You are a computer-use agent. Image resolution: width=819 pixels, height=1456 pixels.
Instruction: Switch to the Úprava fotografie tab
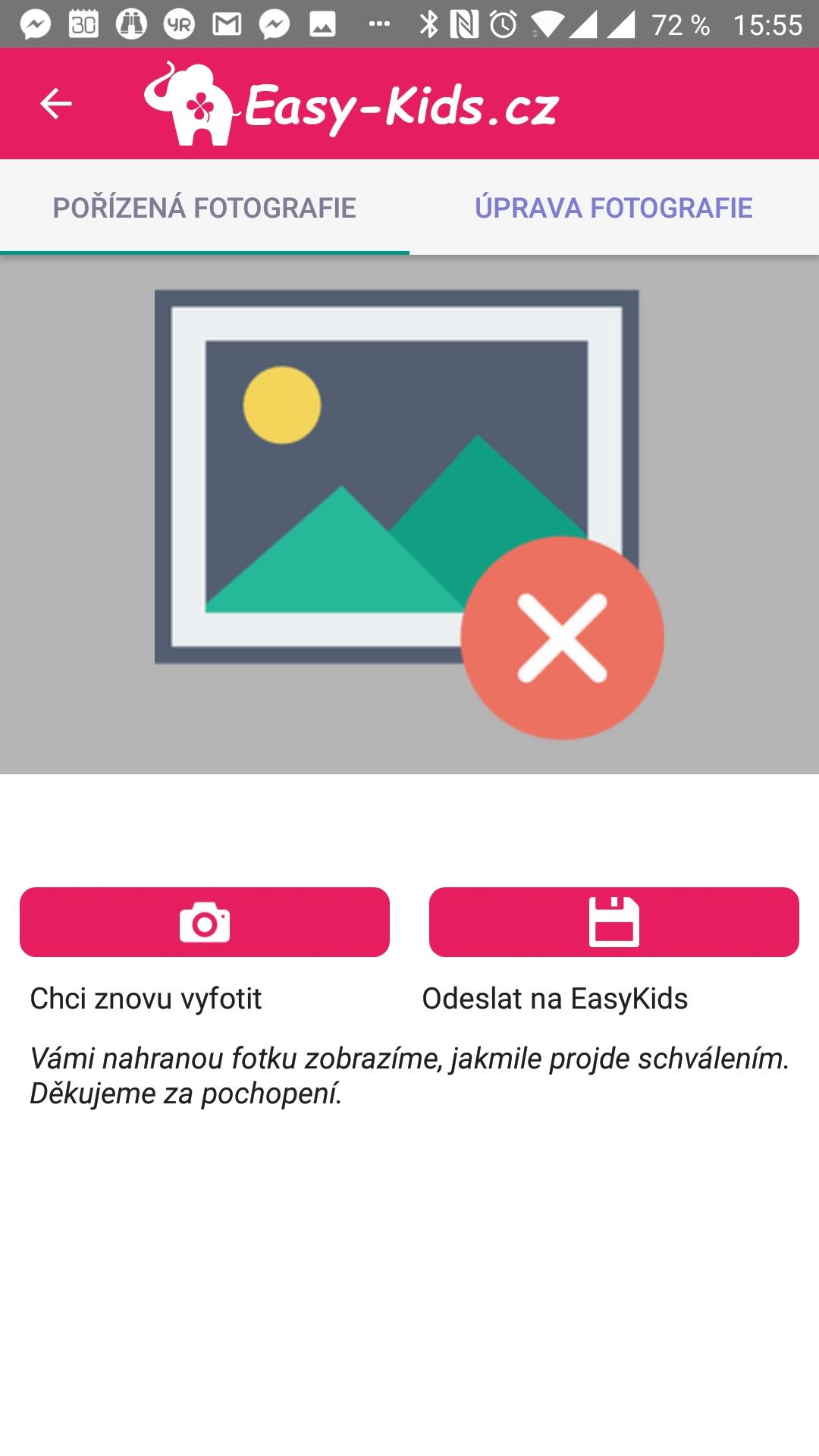tap(613, 208)
